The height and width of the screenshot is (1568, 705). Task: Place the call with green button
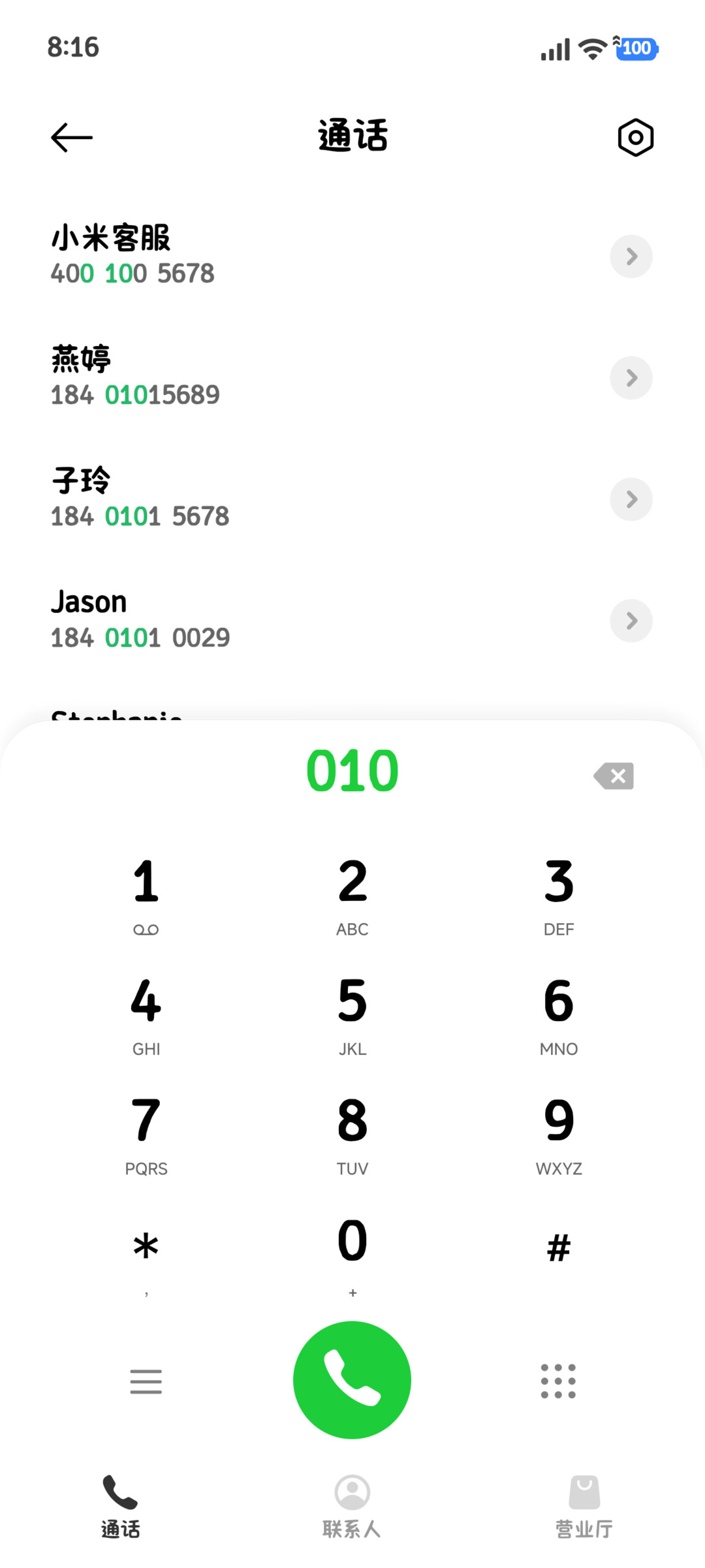pos(352,1380)
